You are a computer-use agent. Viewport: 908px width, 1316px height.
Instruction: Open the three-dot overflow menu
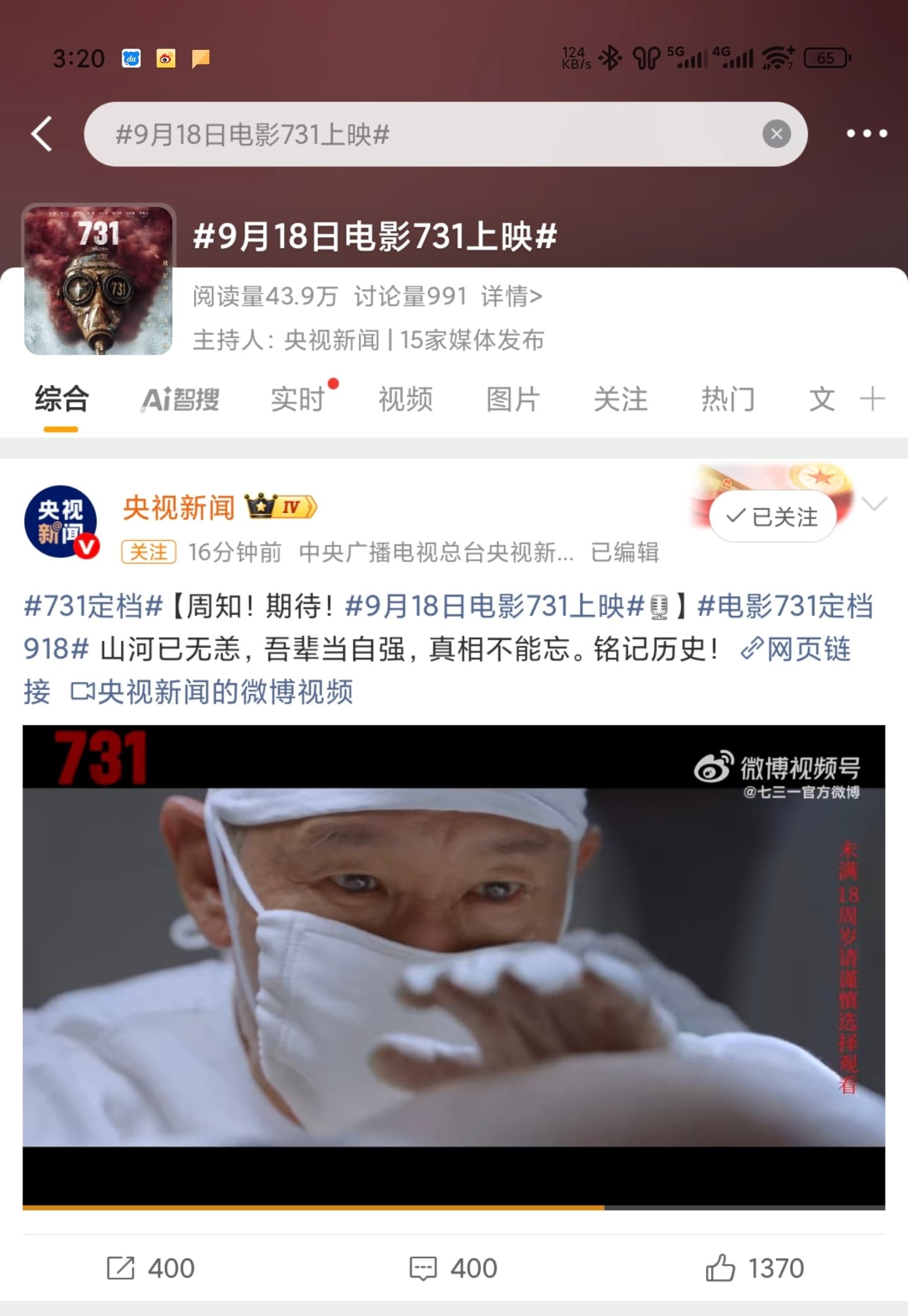click(866, 133)
